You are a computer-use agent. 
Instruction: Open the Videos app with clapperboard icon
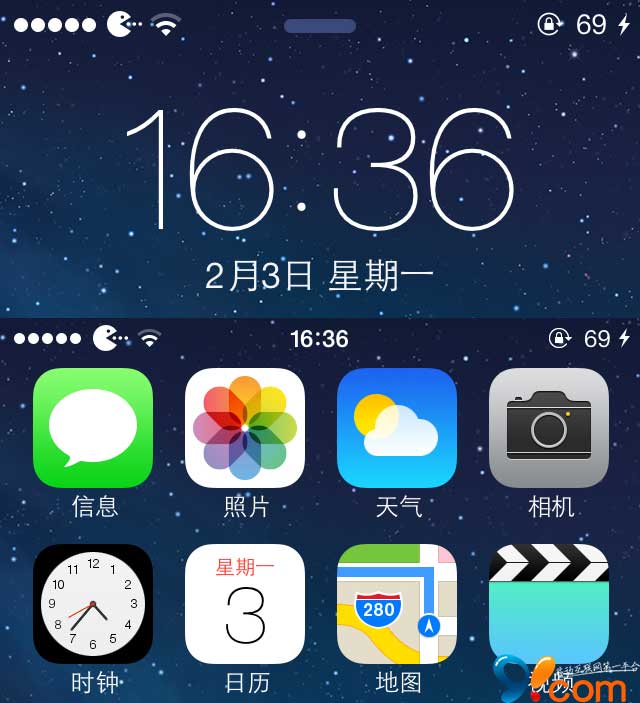point(549,602)
